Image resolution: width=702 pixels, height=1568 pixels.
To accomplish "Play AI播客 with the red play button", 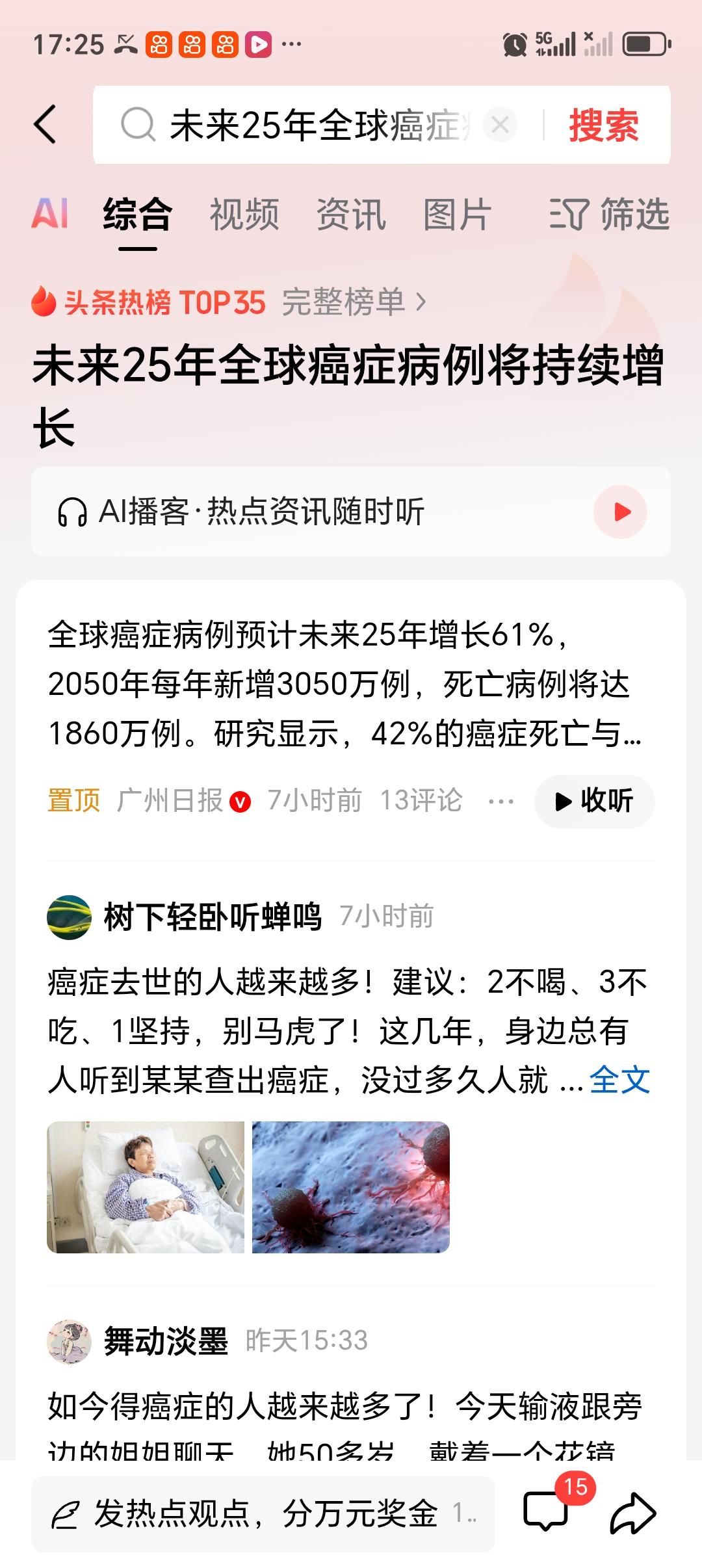I will tap(622, 512).
